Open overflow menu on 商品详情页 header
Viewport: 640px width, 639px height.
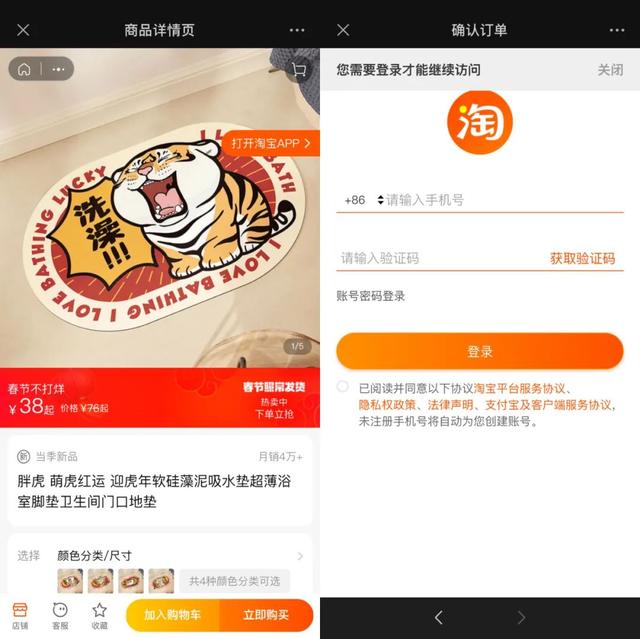click(297, 30)
